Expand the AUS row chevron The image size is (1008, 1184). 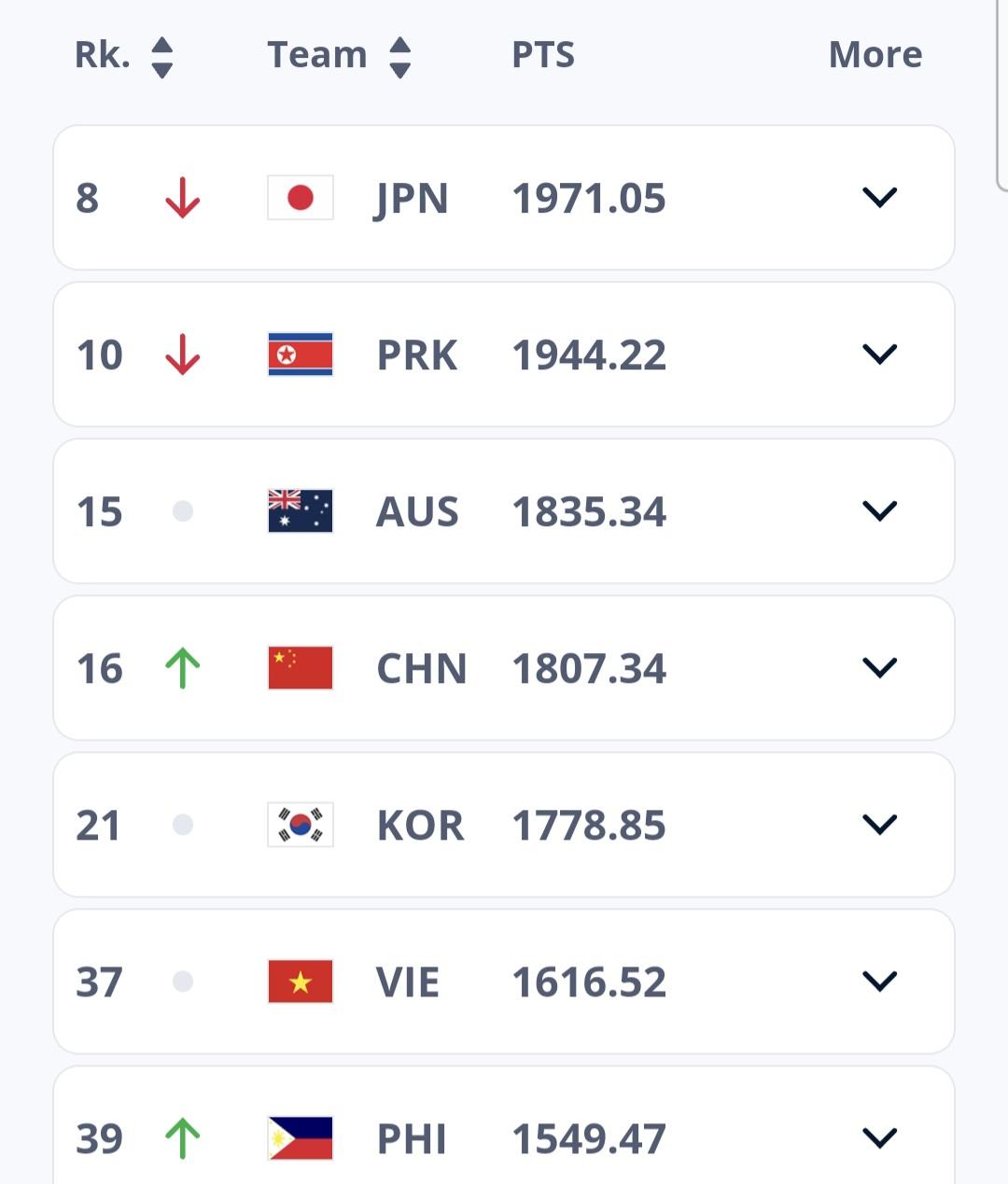click(x=879, y=511)
